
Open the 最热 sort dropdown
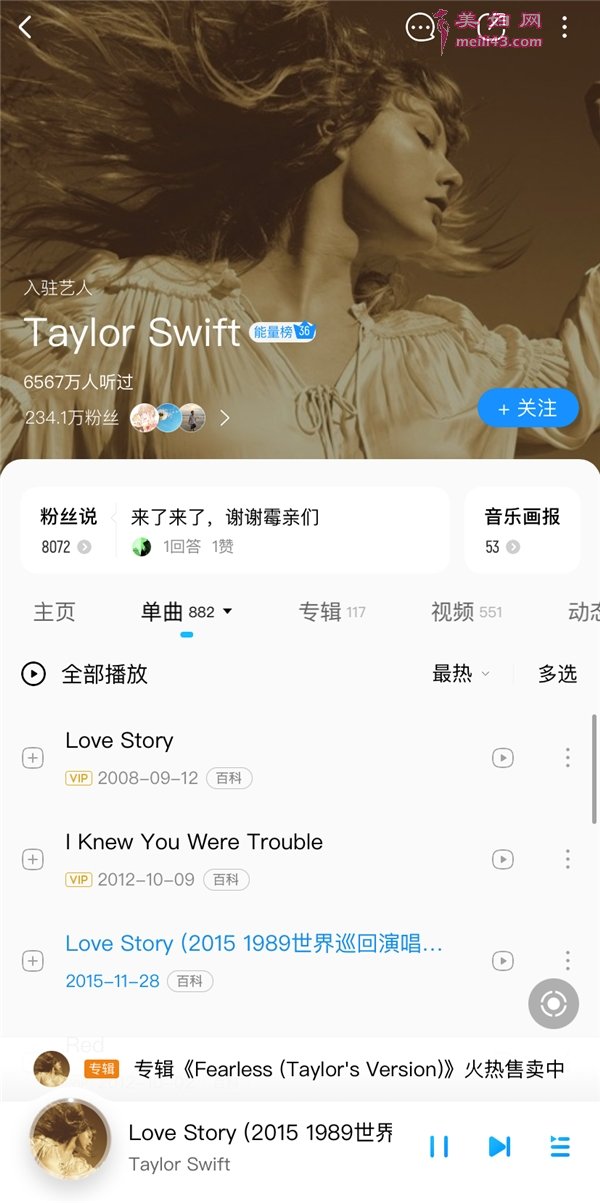click(460, 674)
